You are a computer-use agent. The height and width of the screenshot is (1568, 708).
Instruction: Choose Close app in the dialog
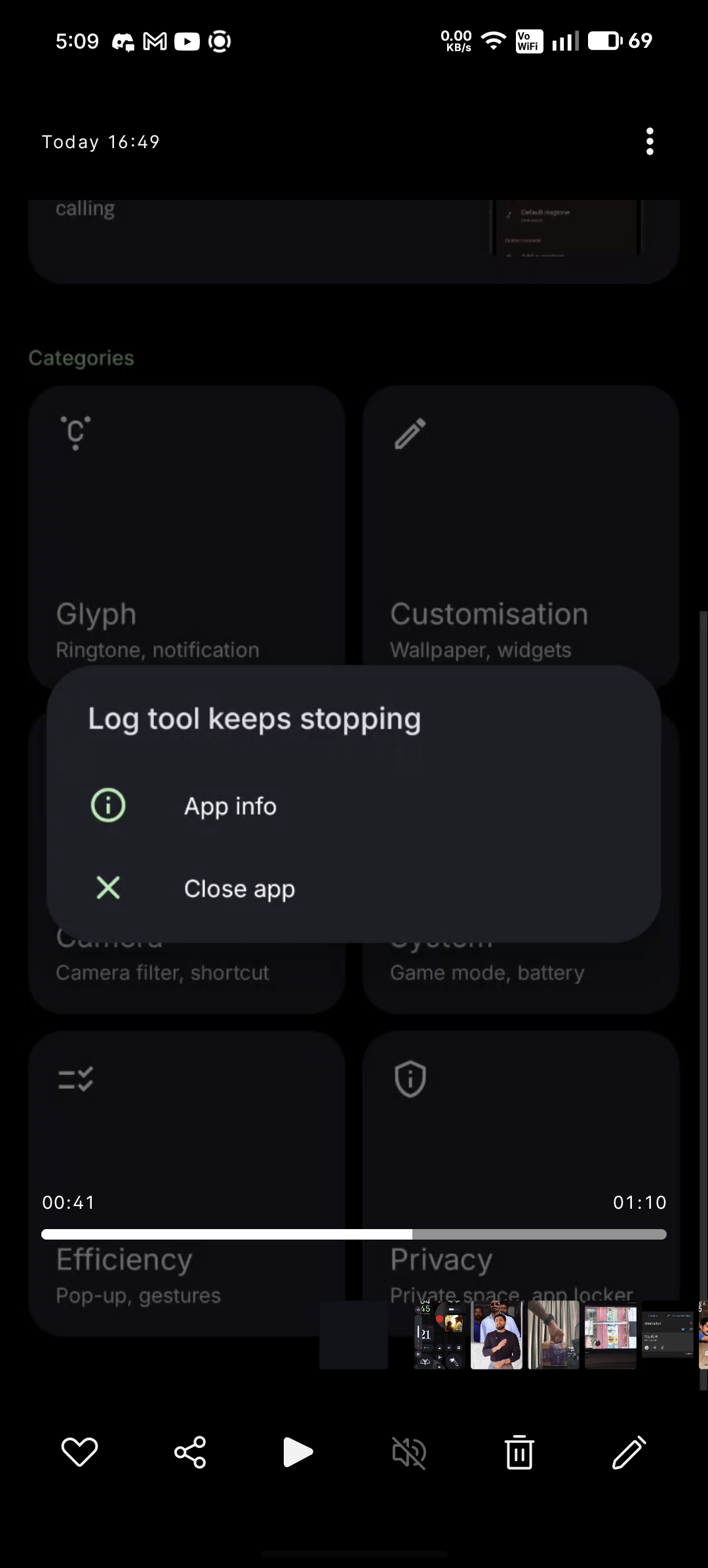pyautogui.click(x=240, y=888)
